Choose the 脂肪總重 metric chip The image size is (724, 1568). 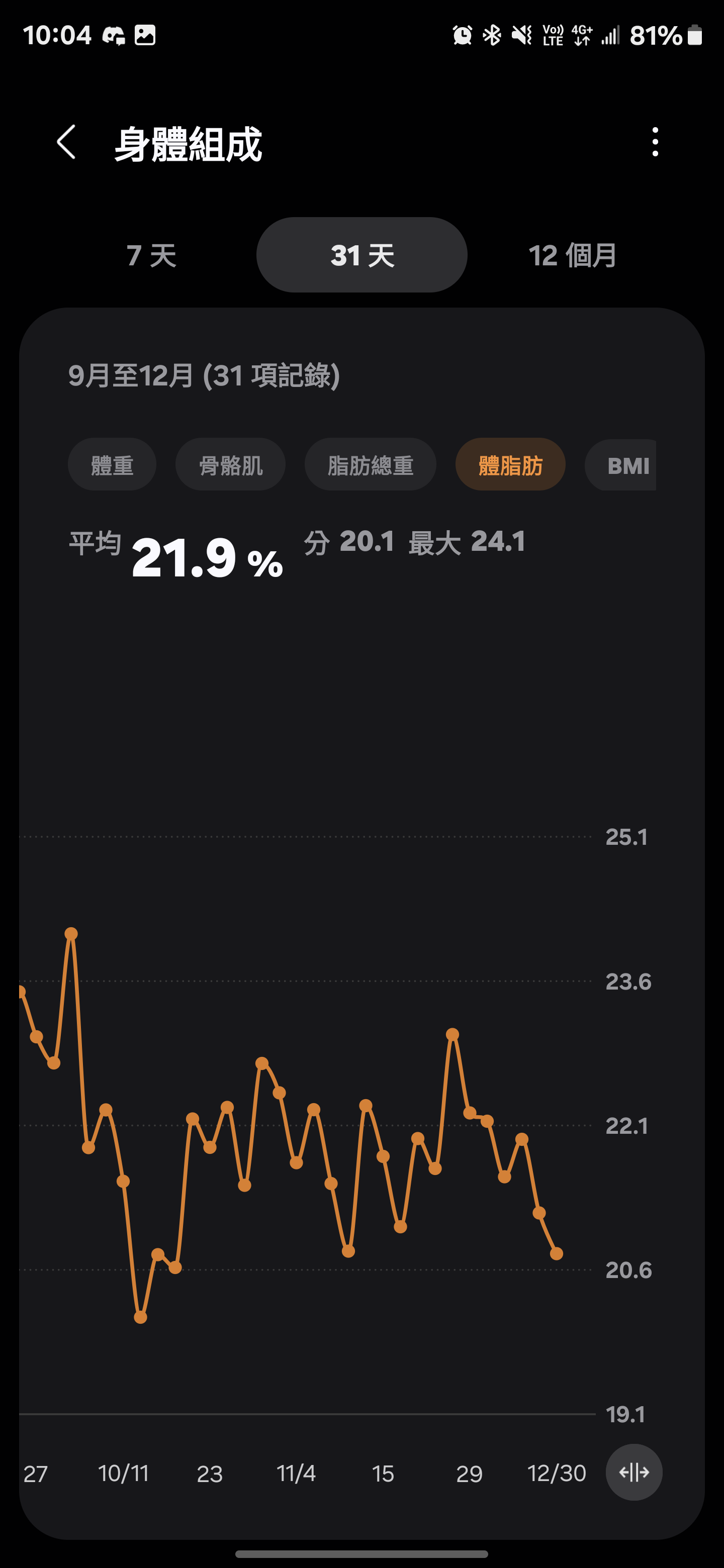370,464
